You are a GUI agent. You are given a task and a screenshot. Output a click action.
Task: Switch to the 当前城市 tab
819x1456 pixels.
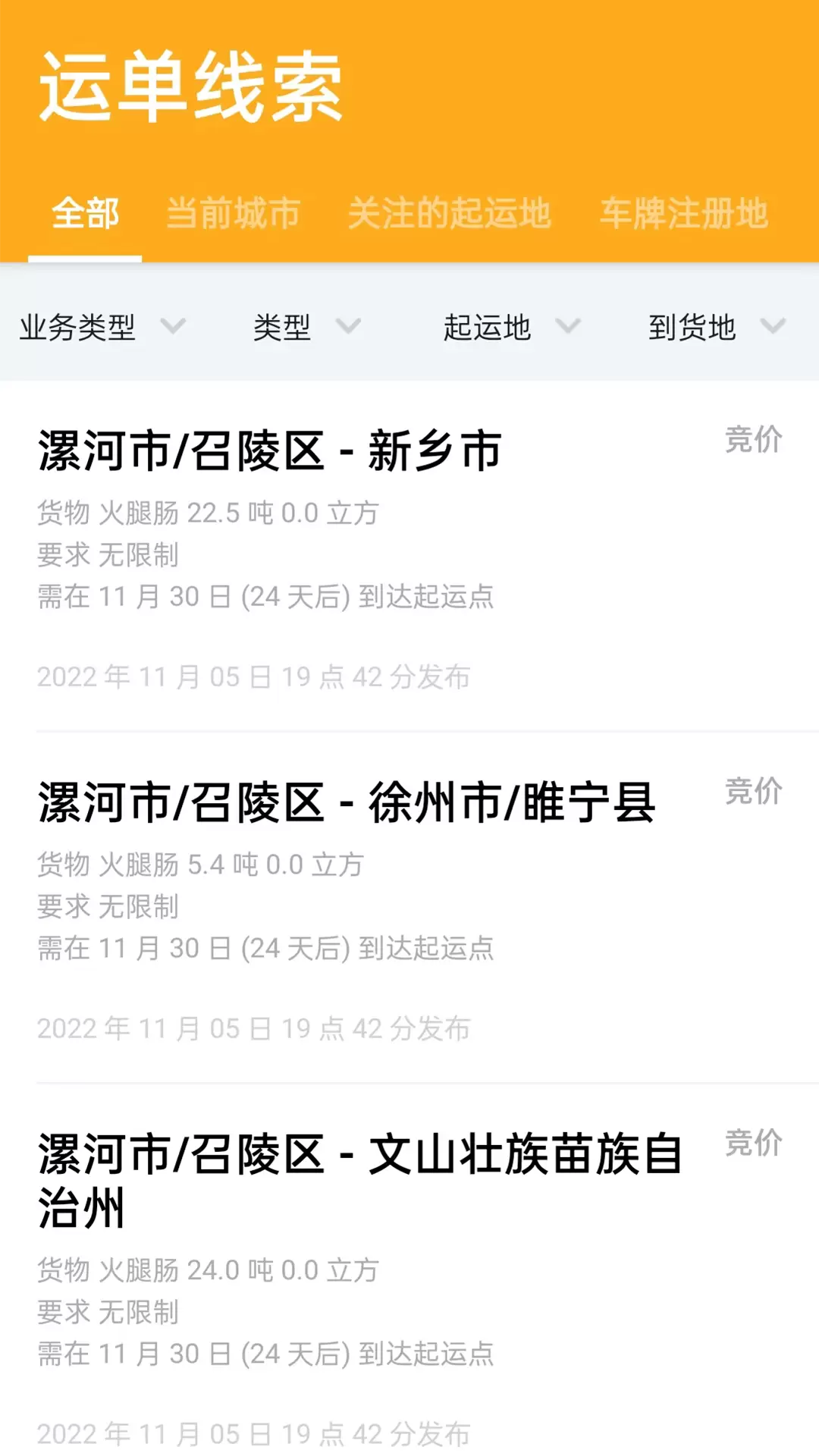(234, 213)
